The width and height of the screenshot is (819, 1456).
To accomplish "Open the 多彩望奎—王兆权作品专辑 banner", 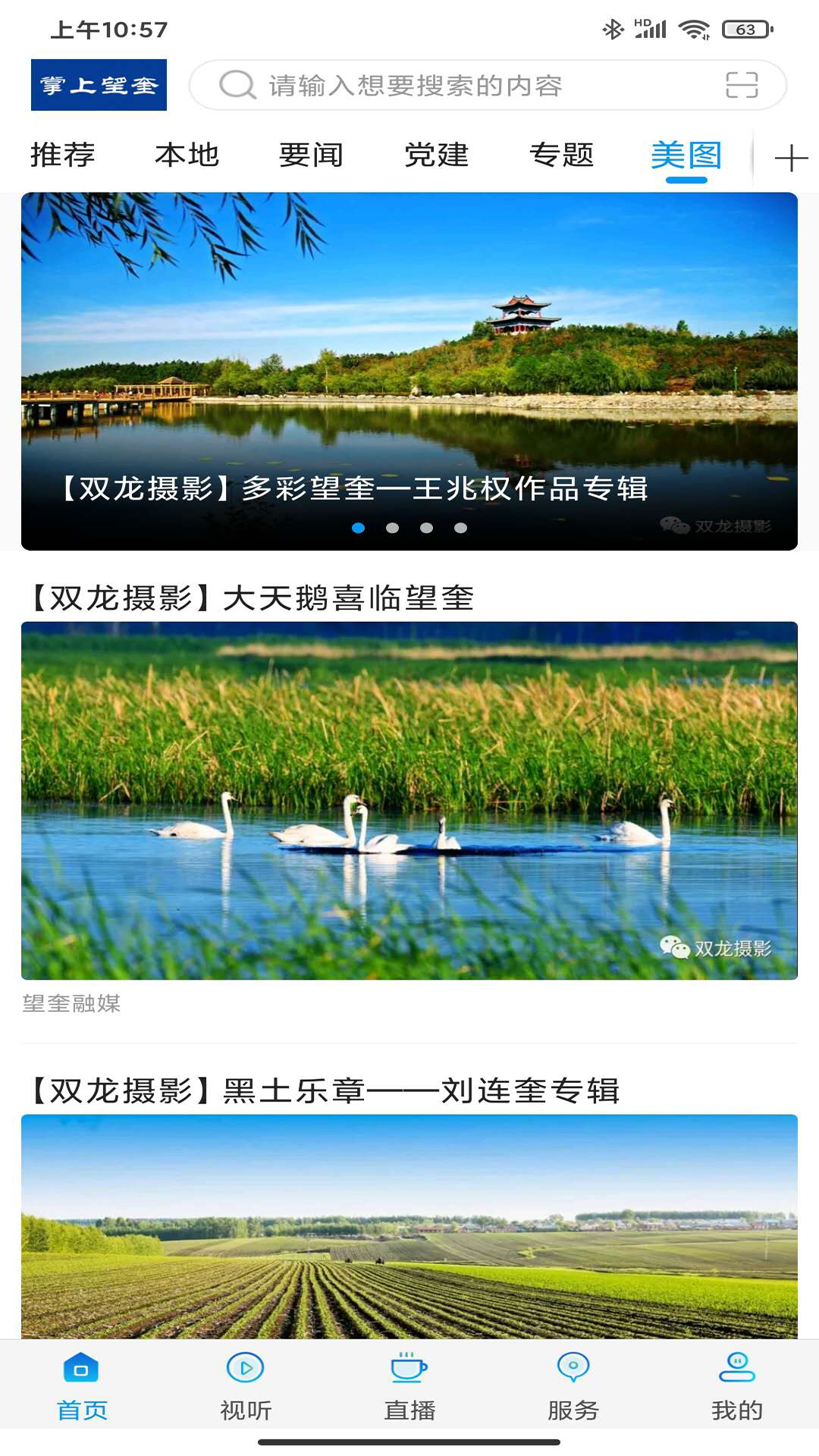I will click(x=409, y=372).
